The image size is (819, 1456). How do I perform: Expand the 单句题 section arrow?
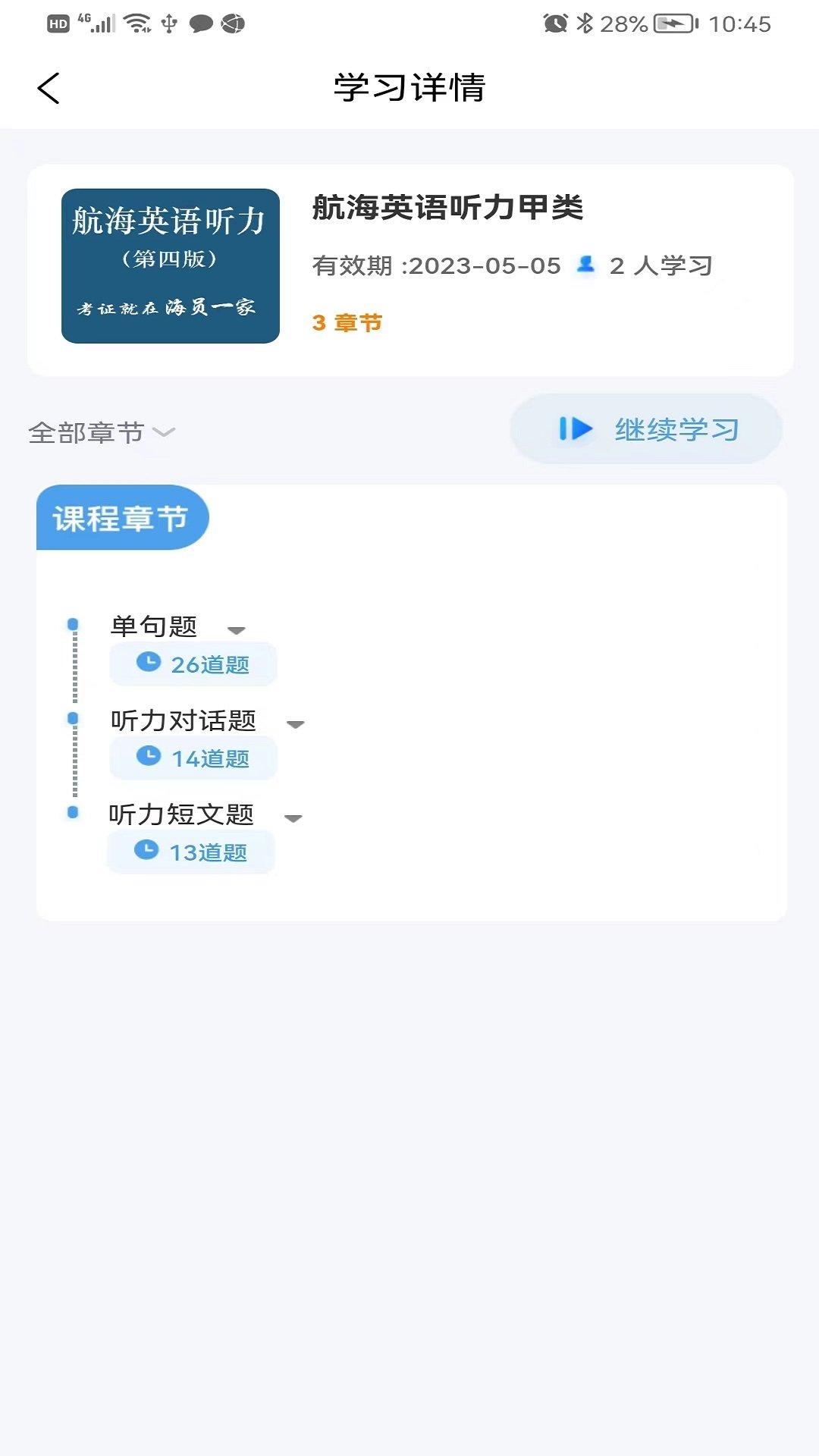(x=236, y=630)
